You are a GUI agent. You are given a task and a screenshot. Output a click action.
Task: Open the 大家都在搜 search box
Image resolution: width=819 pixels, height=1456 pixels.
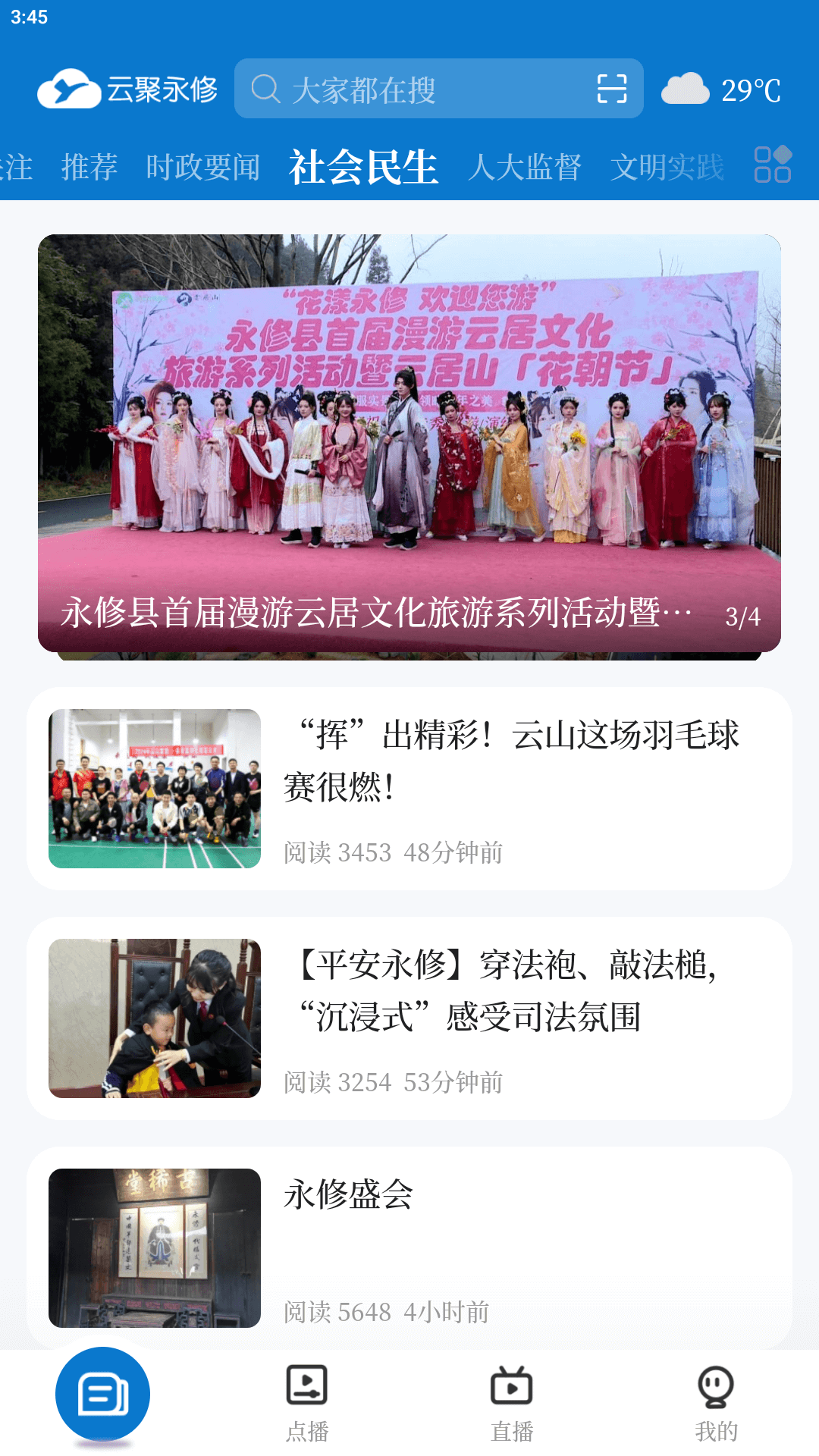[x=409, y=89]
